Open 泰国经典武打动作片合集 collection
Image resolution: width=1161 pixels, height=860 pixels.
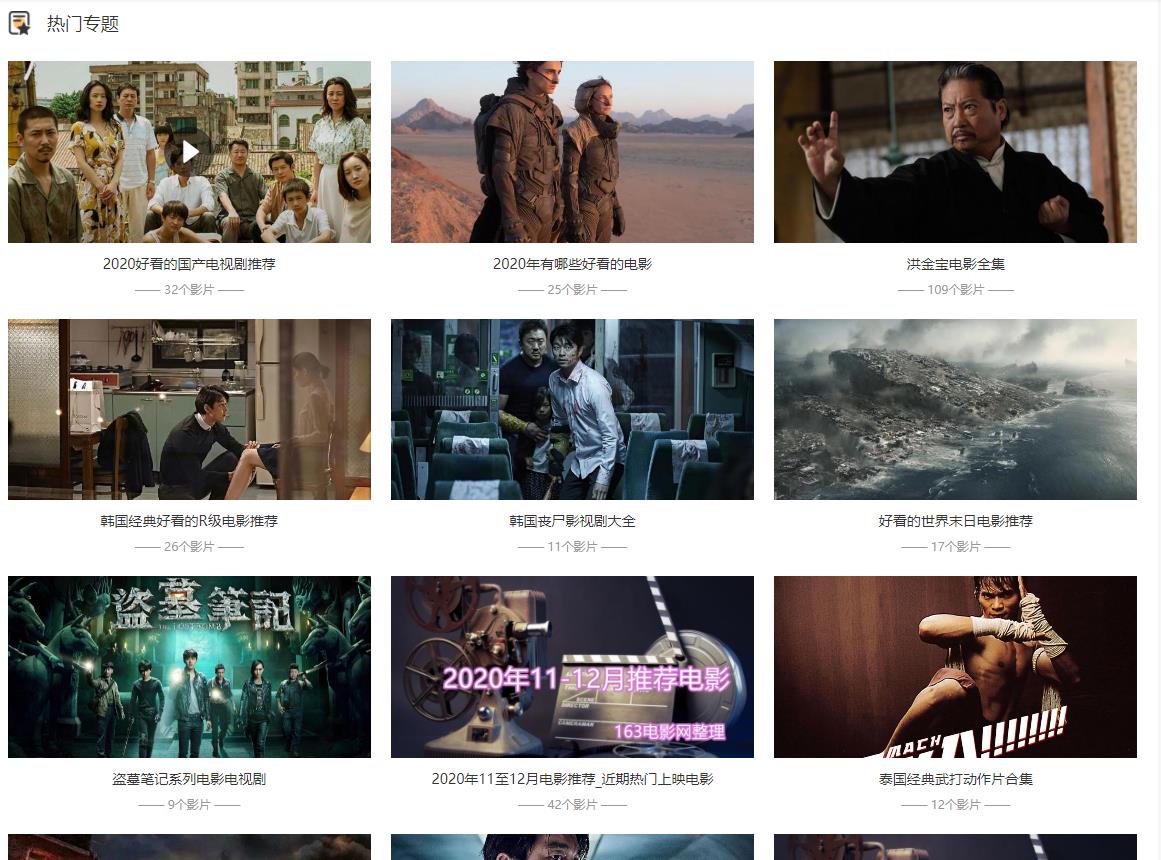(955, 779)
